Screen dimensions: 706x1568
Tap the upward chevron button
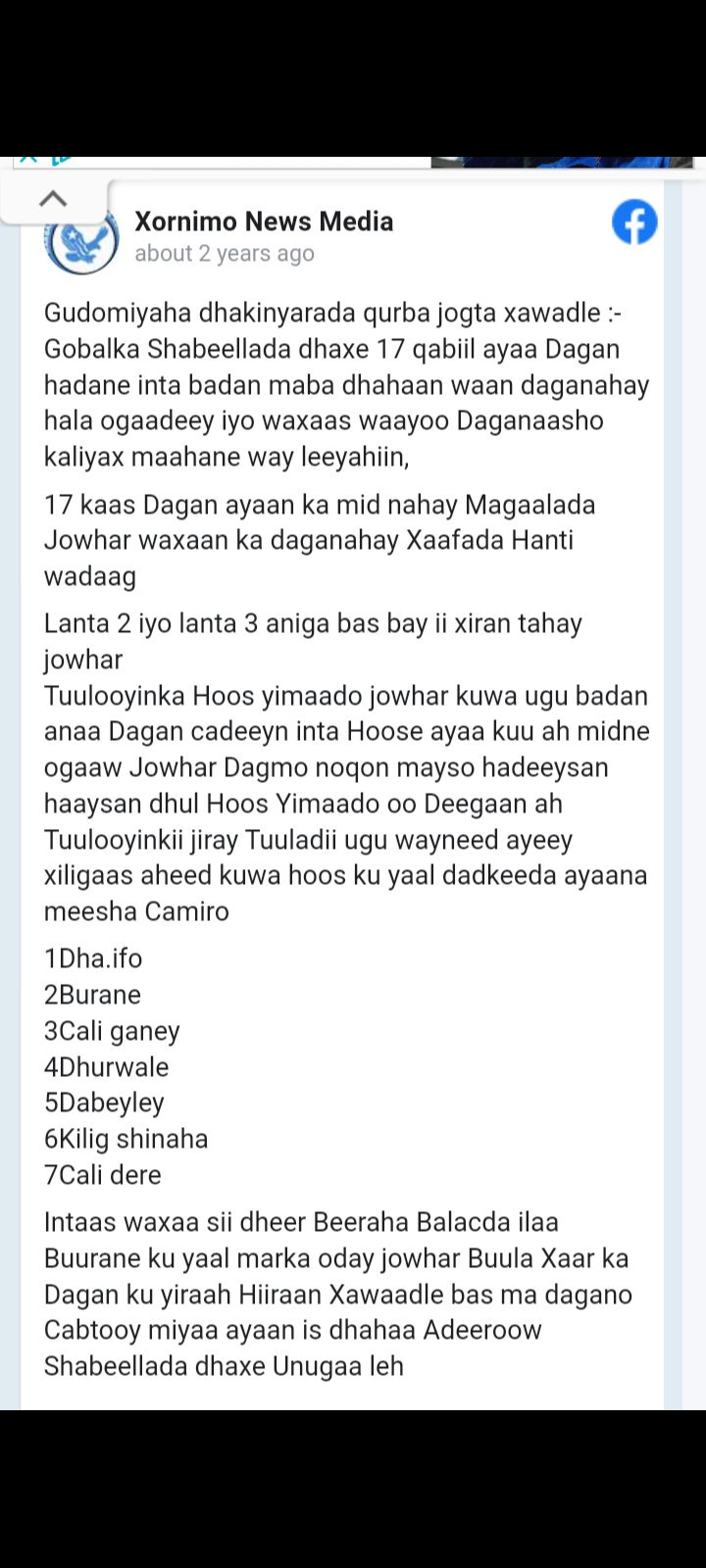[53, 199]
